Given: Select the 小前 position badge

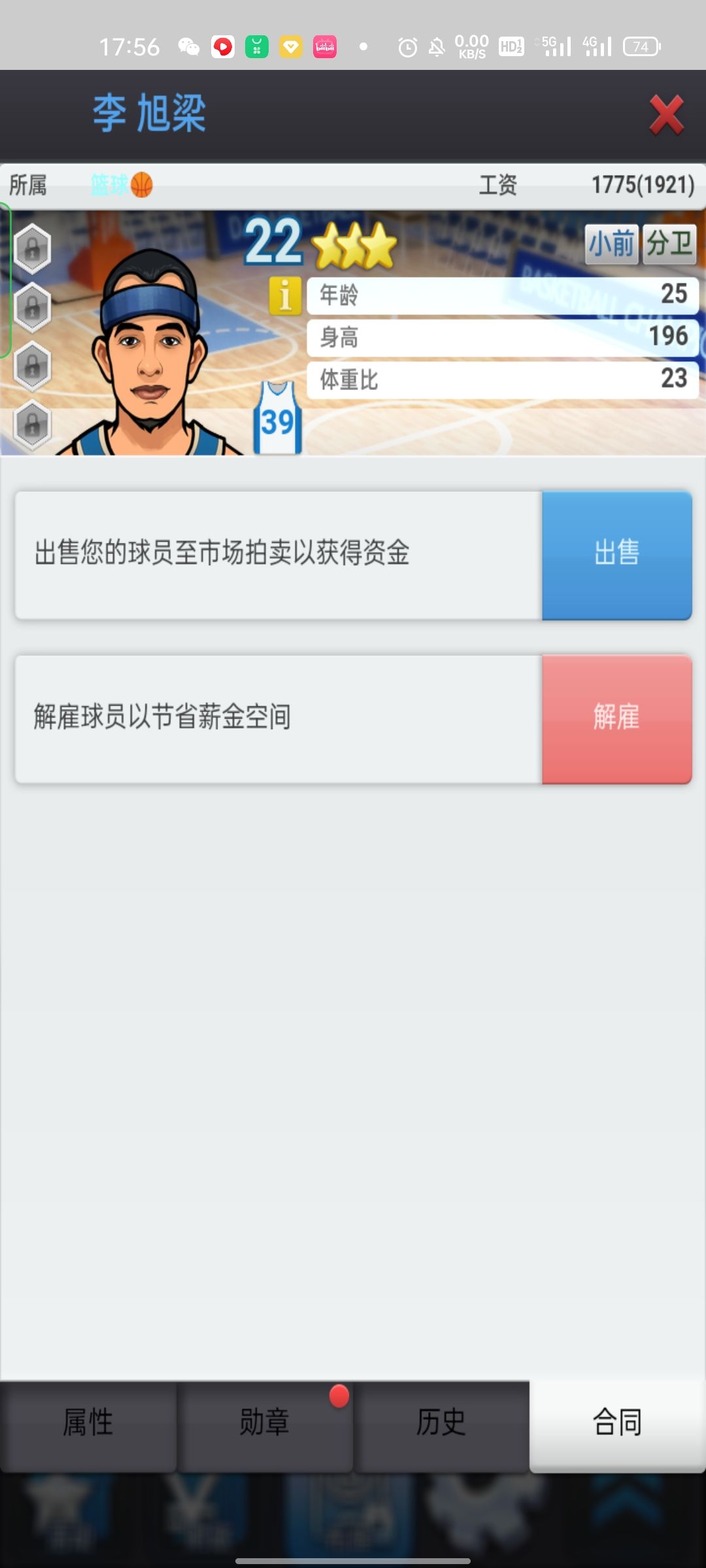Looking at the screenshot, I should (612, 244).
